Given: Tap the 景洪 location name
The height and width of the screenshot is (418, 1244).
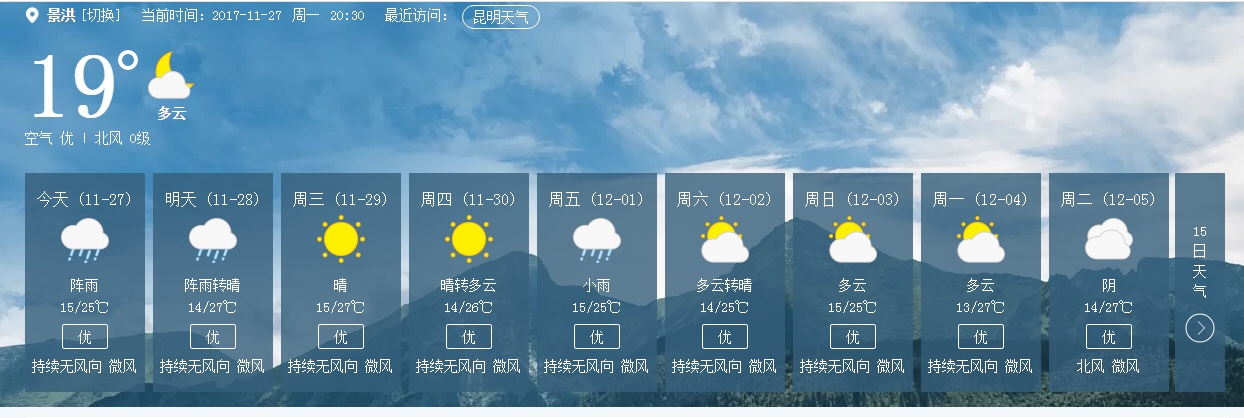Looking at the screenshot, I should (x=62, y=16).
